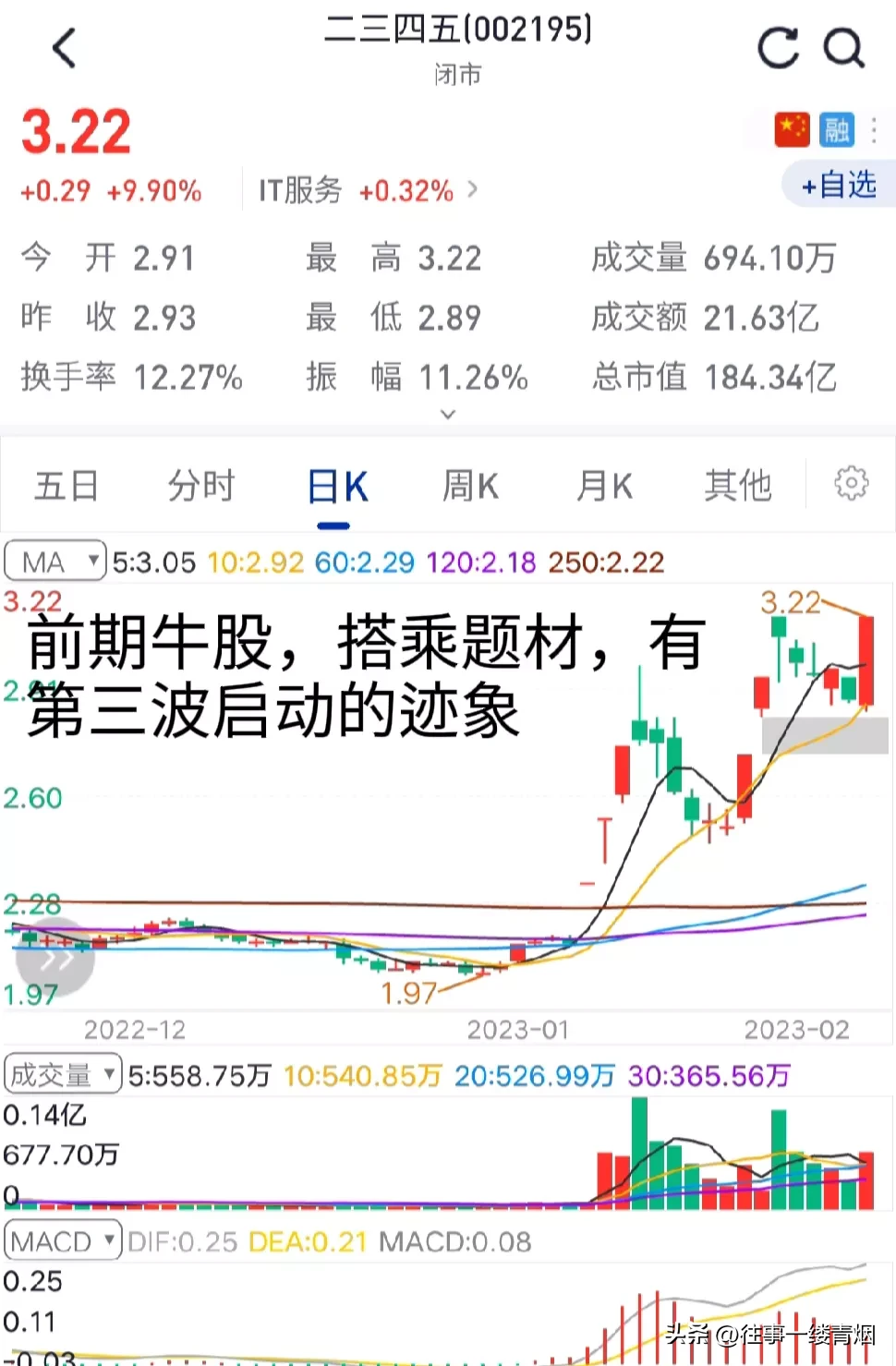Open the stock search
This screenshot has width=896, height=1366.
click(843, 48)
